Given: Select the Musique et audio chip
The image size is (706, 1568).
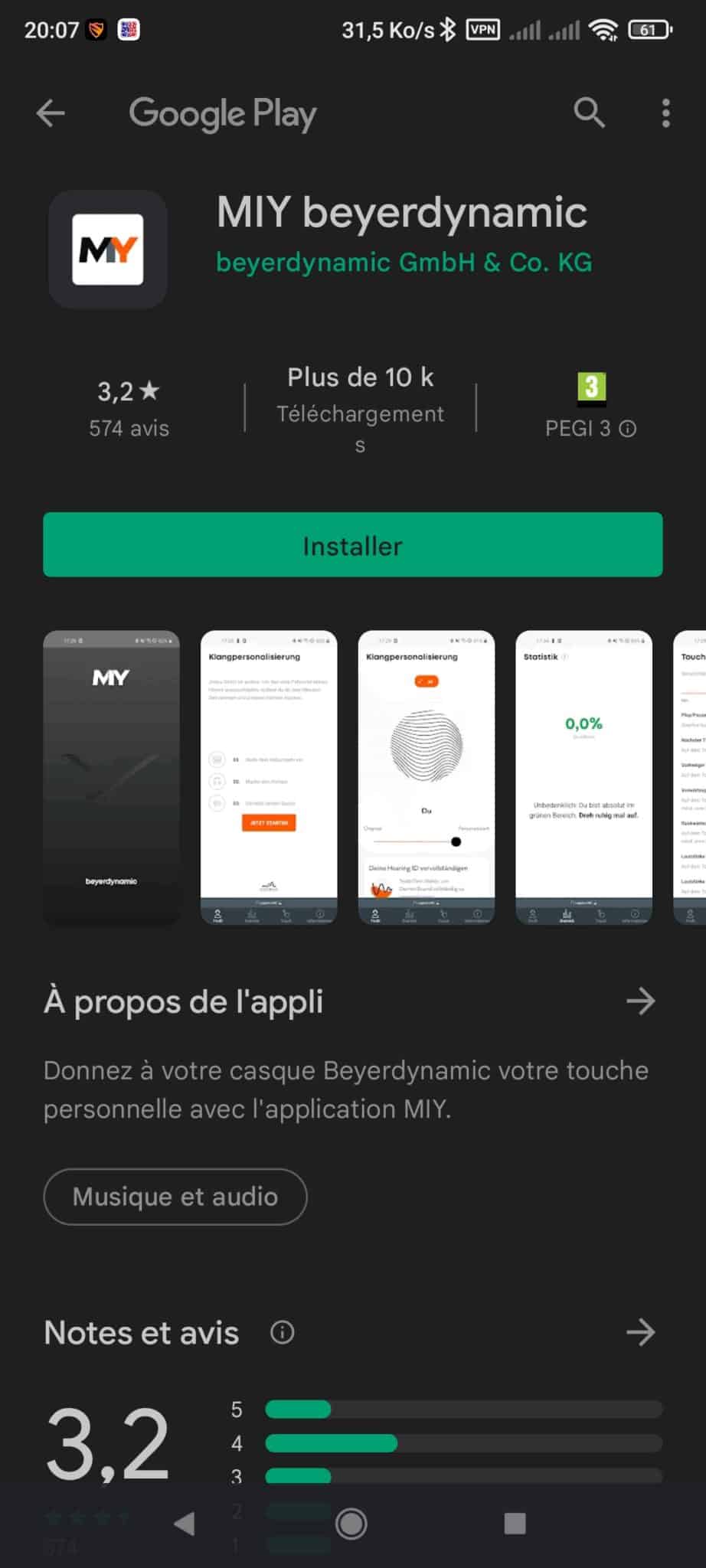Looking at the screenshot, I should 175,1197.
